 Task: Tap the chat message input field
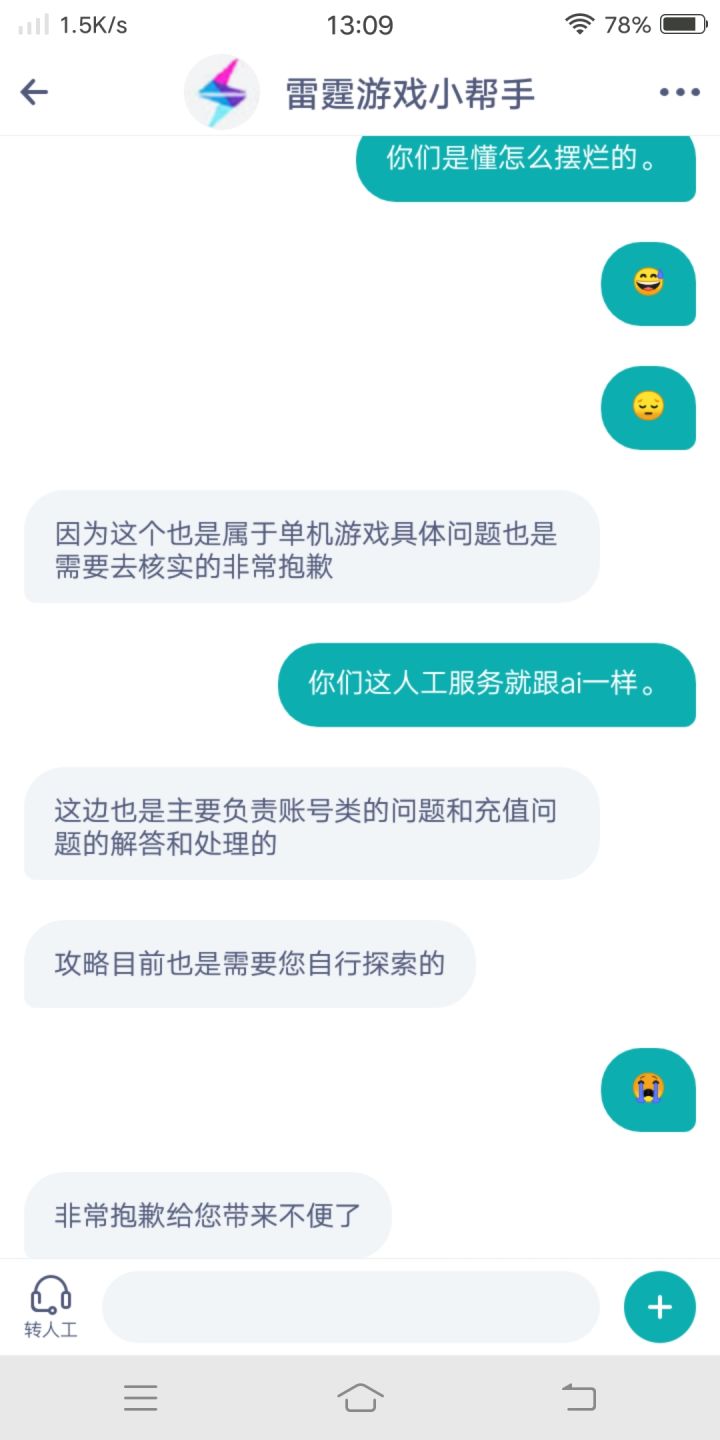coord(350,1306)
